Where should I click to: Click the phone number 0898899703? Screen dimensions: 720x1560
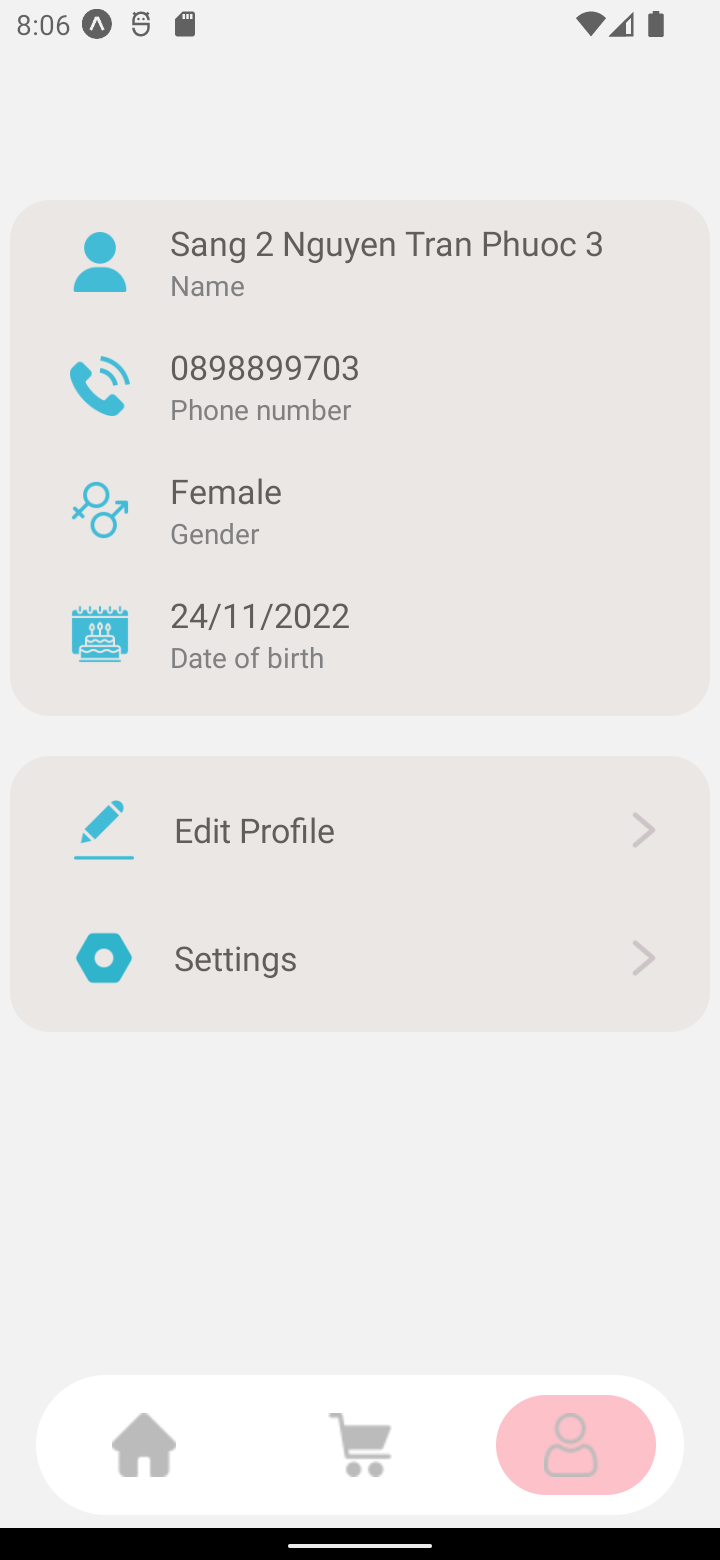point(264,367)
